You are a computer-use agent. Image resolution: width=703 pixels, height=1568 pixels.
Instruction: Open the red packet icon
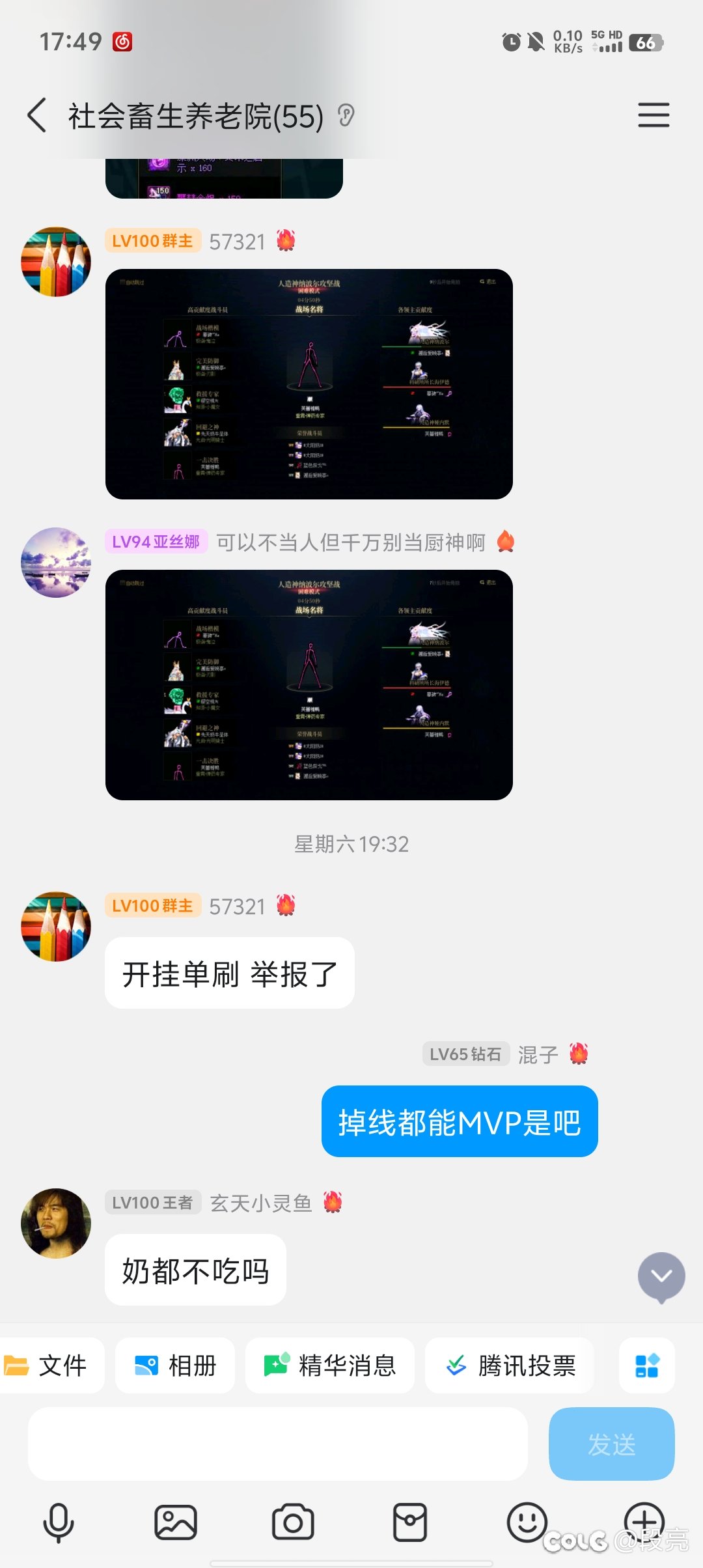click(x=410, y=1523)
